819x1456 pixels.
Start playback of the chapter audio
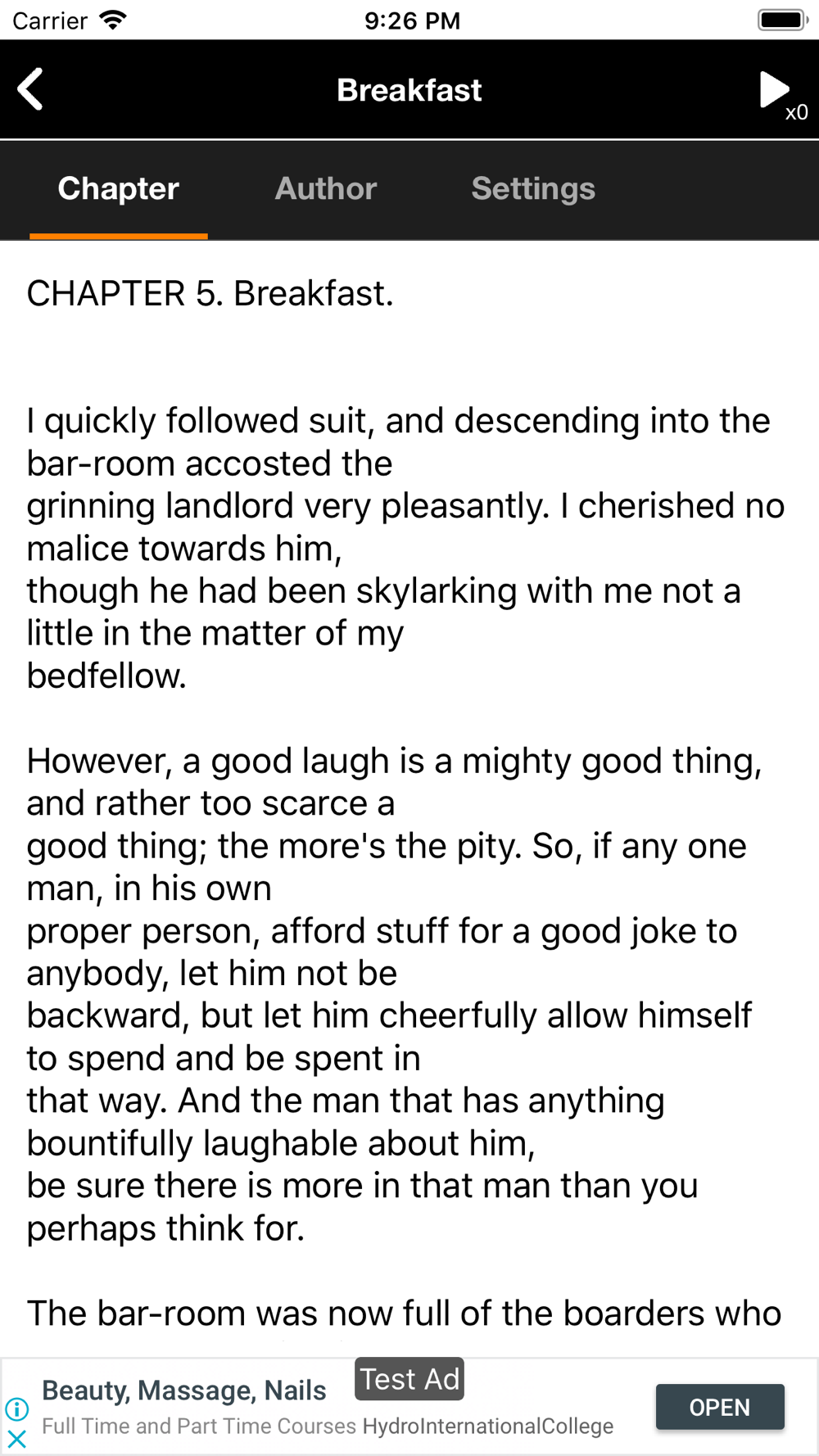tap(773, 90)
